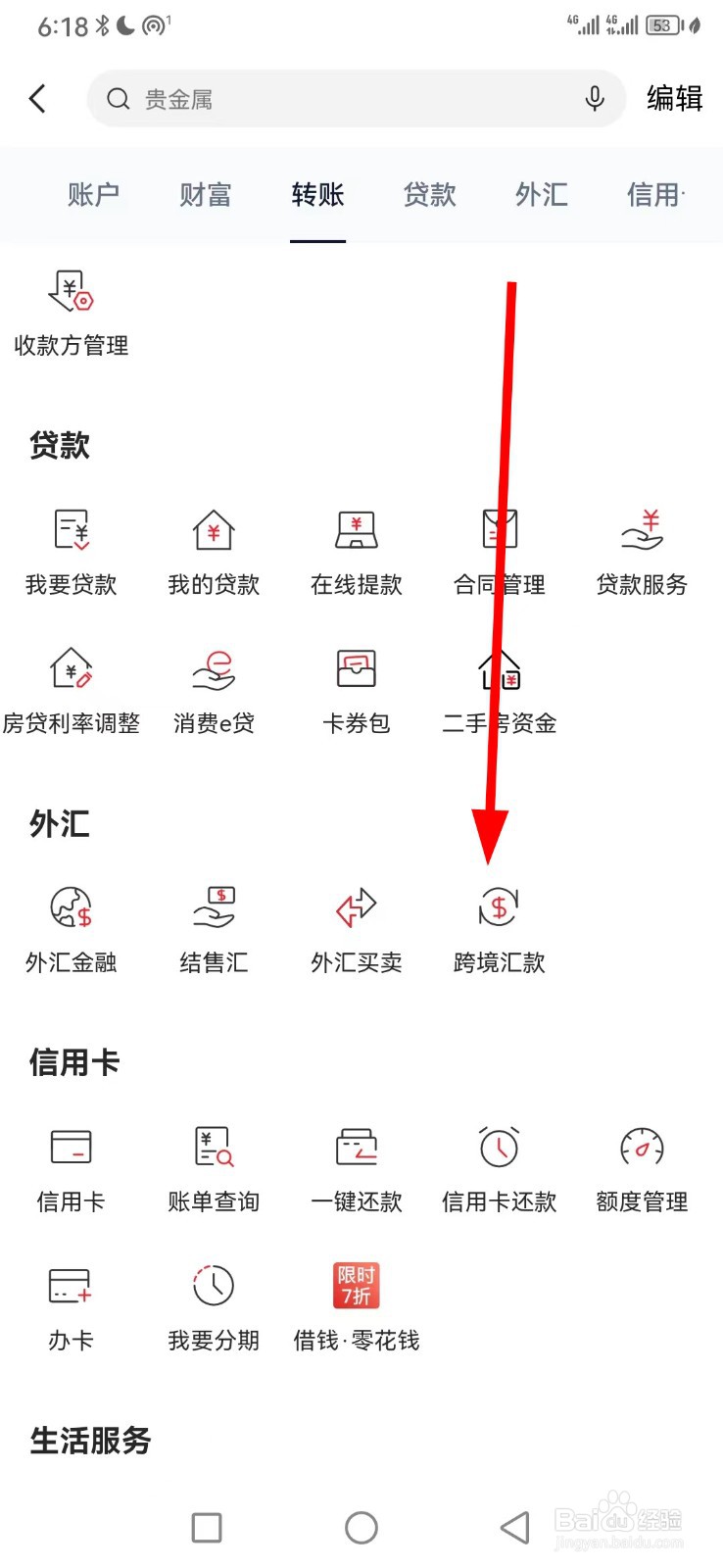The height and width of the screenshot is (1568, 723).
Task: Select 贷款服务 loan services
Action: coord(642,549)
